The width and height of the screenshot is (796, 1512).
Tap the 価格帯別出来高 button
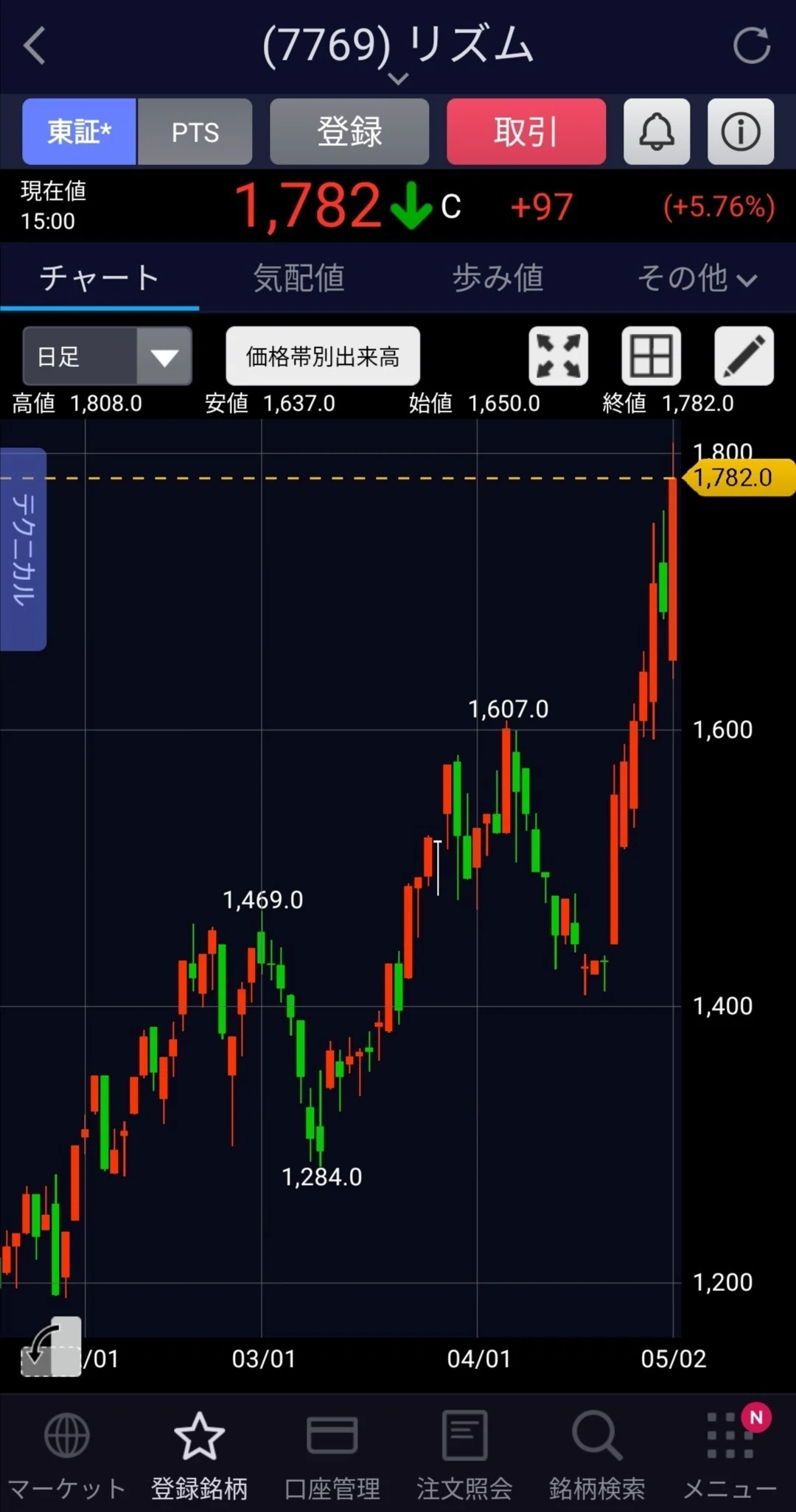[323, 356]
